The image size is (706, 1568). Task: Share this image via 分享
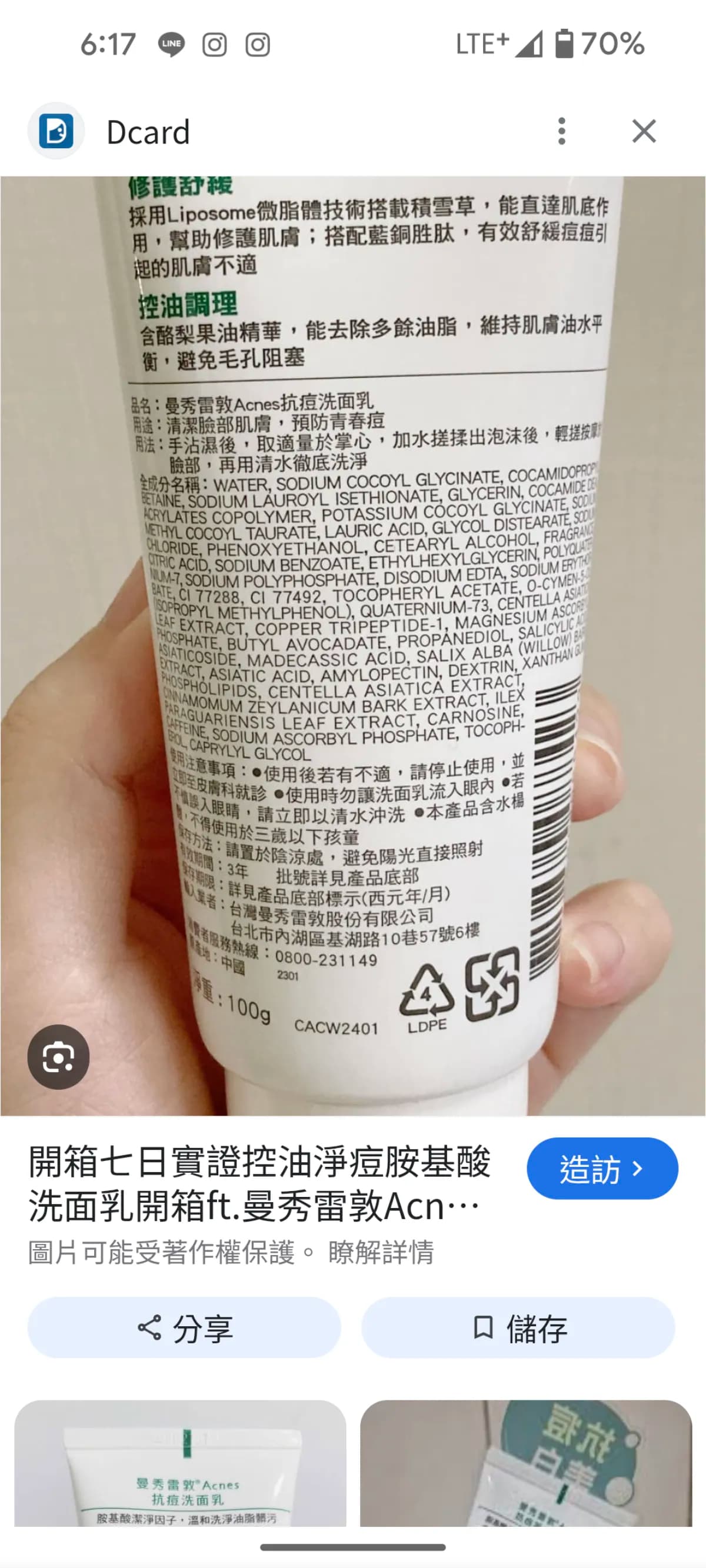[184, 1327]
